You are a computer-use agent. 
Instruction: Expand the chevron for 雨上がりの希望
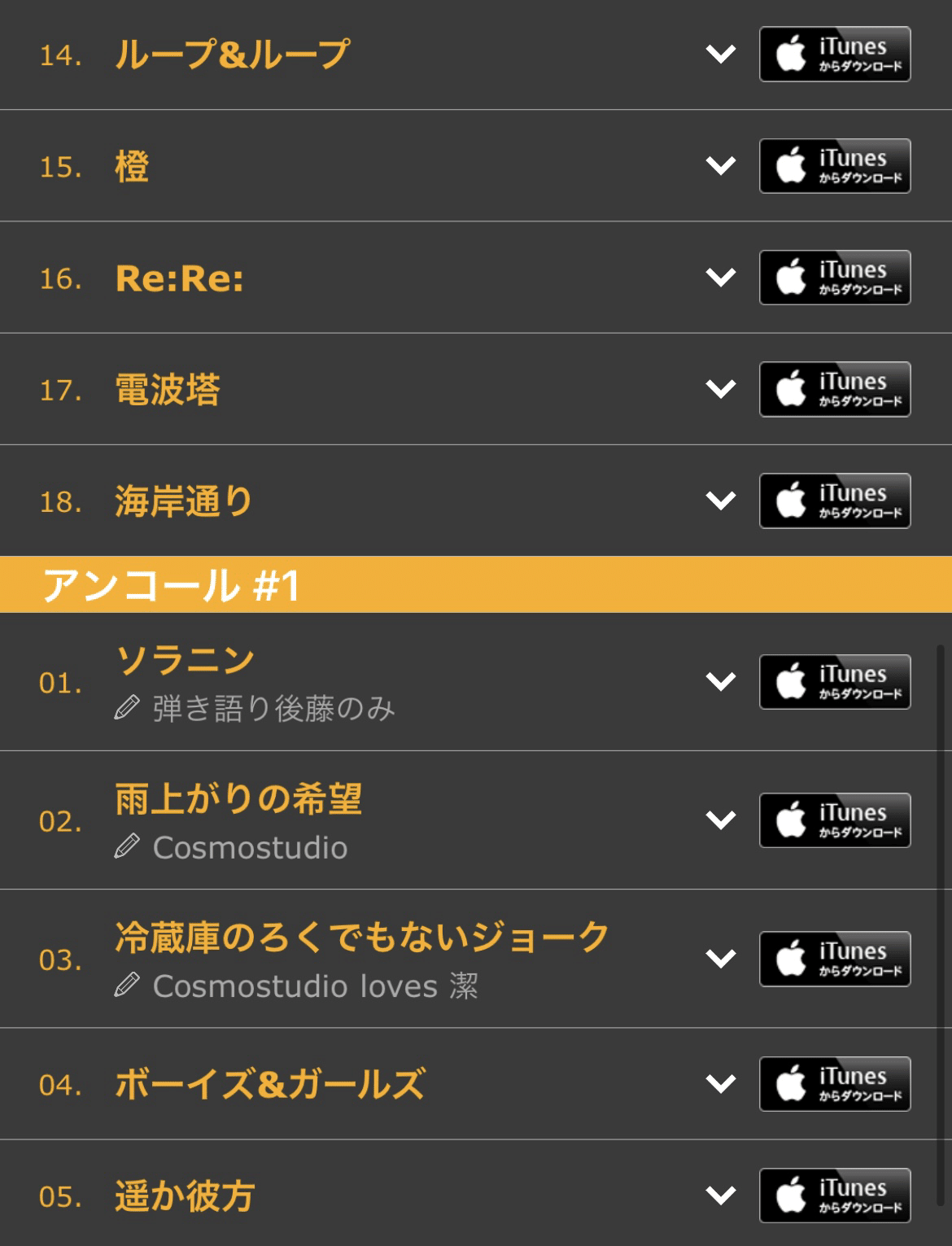pos(720,820)
